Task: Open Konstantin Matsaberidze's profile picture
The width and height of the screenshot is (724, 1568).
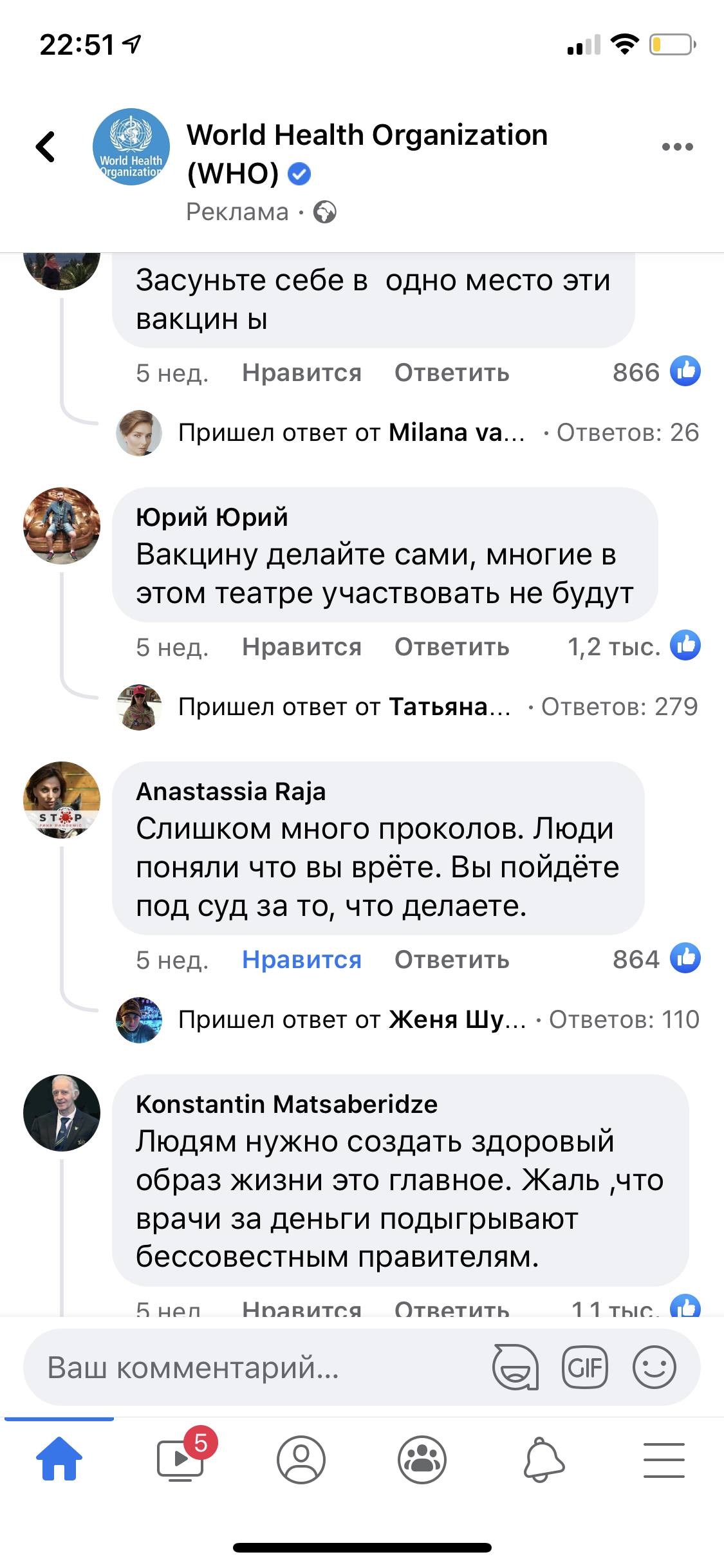Action: coord(62,1112)
